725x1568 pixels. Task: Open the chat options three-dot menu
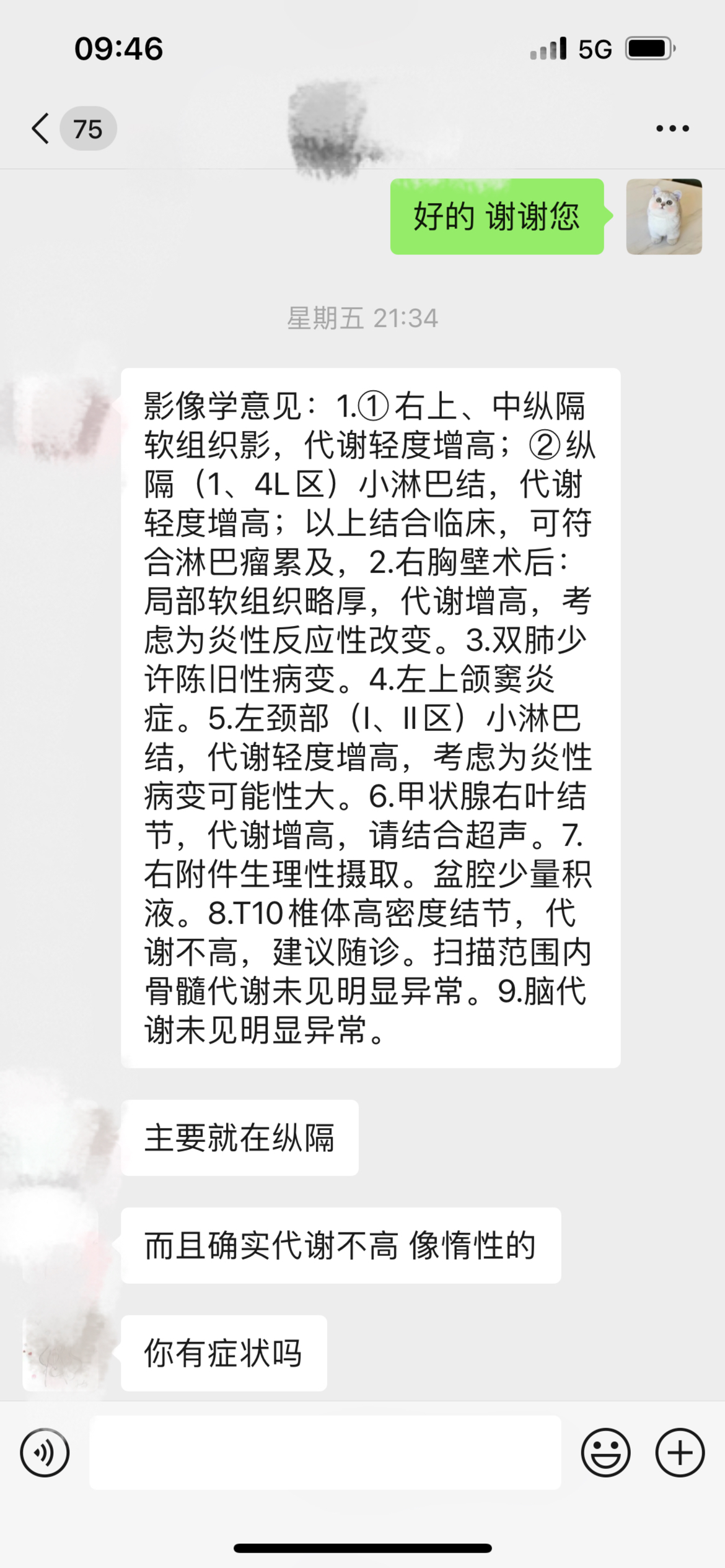click(672, 129)
